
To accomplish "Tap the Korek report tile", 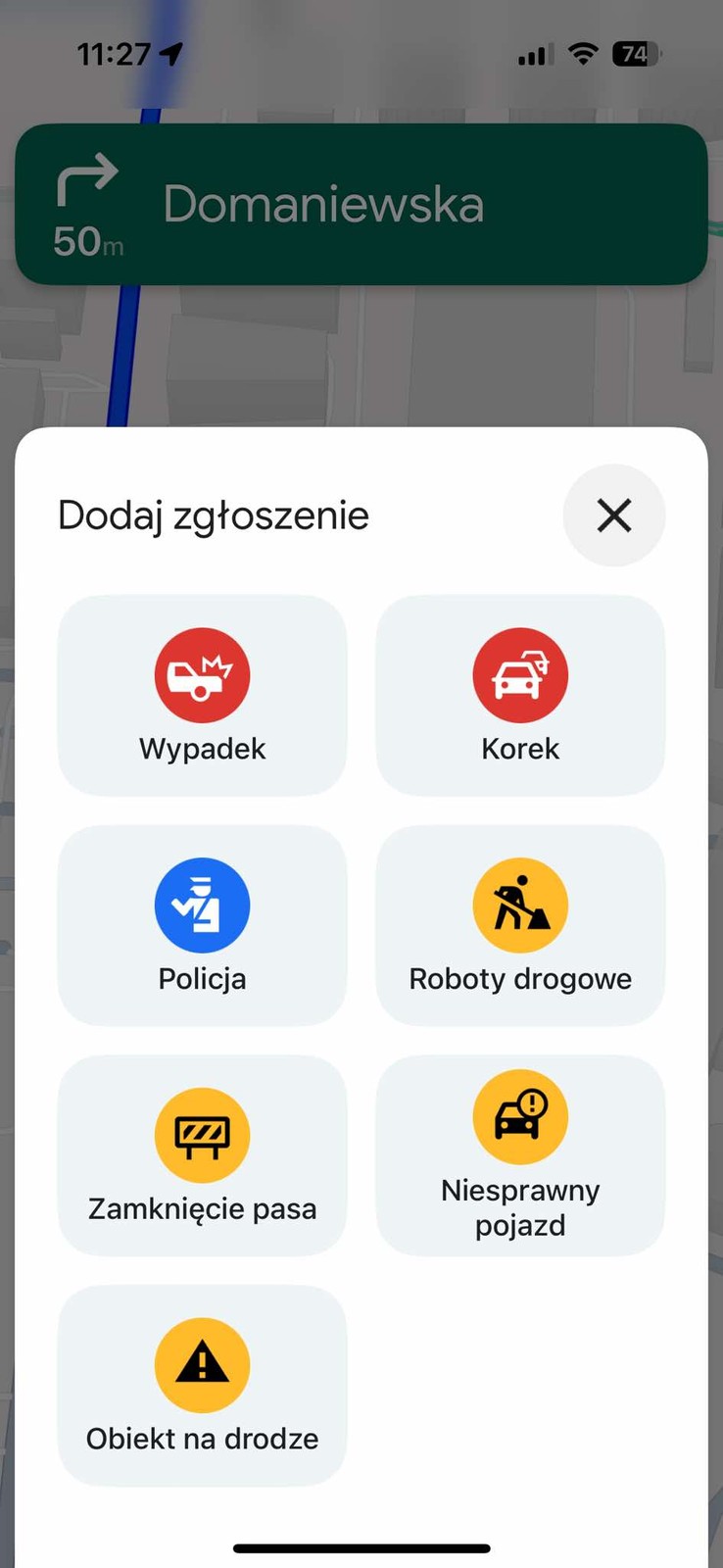I will pyautogui.click(x=520, y=694).
